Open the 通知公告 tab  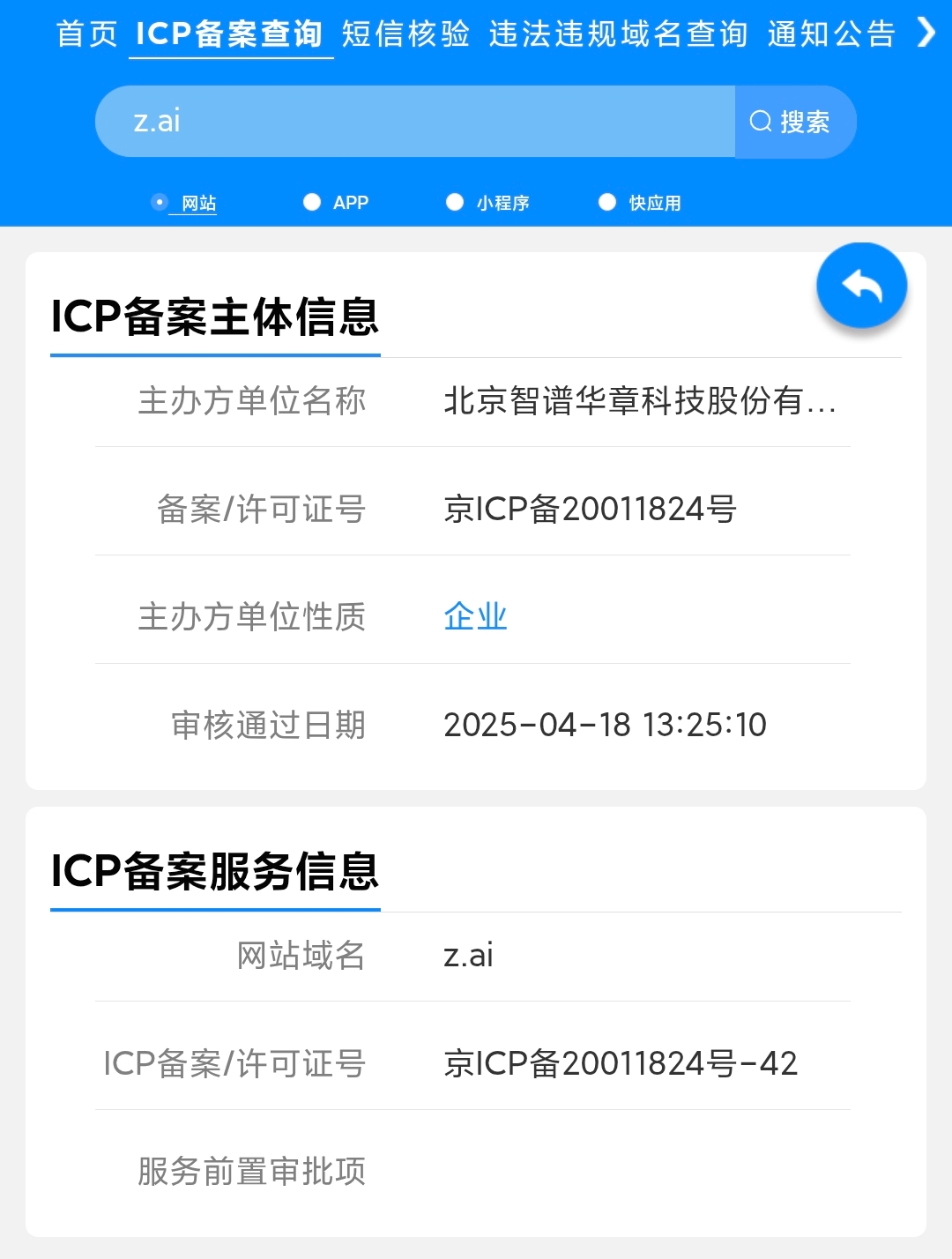coord(831,34)
